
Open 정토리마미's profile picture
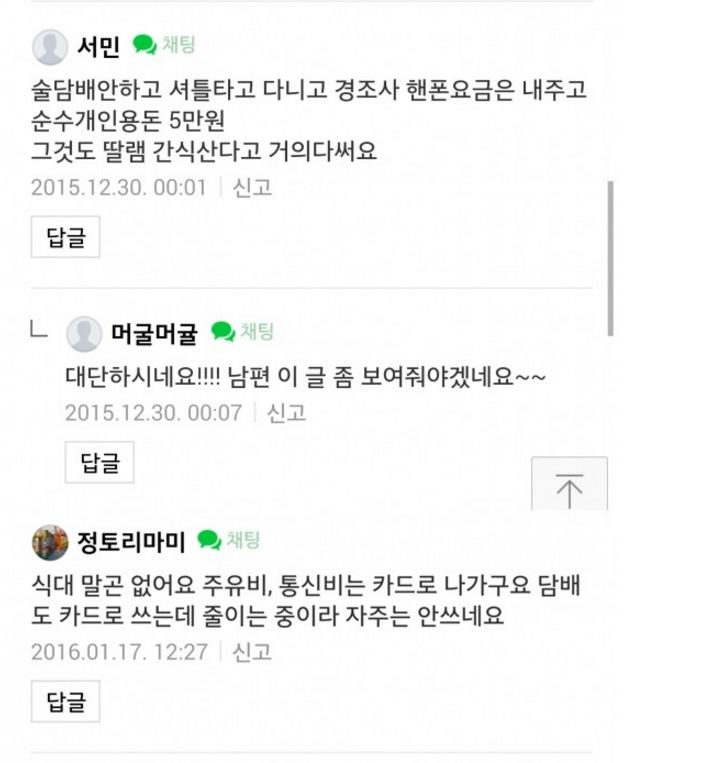point(50,542)
